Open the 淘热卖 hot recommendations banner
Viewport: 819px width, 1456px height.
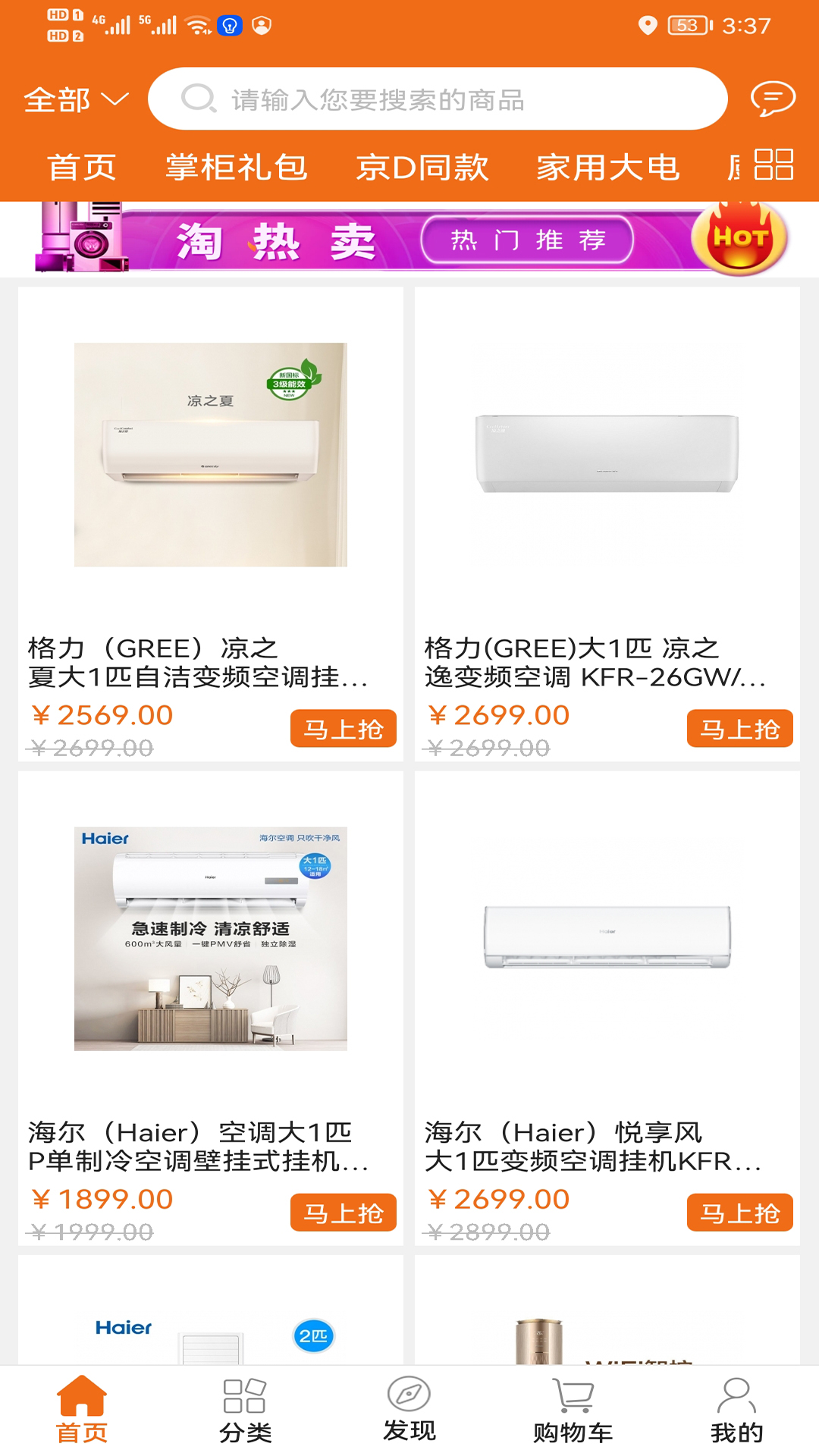(x=409, y=239)
